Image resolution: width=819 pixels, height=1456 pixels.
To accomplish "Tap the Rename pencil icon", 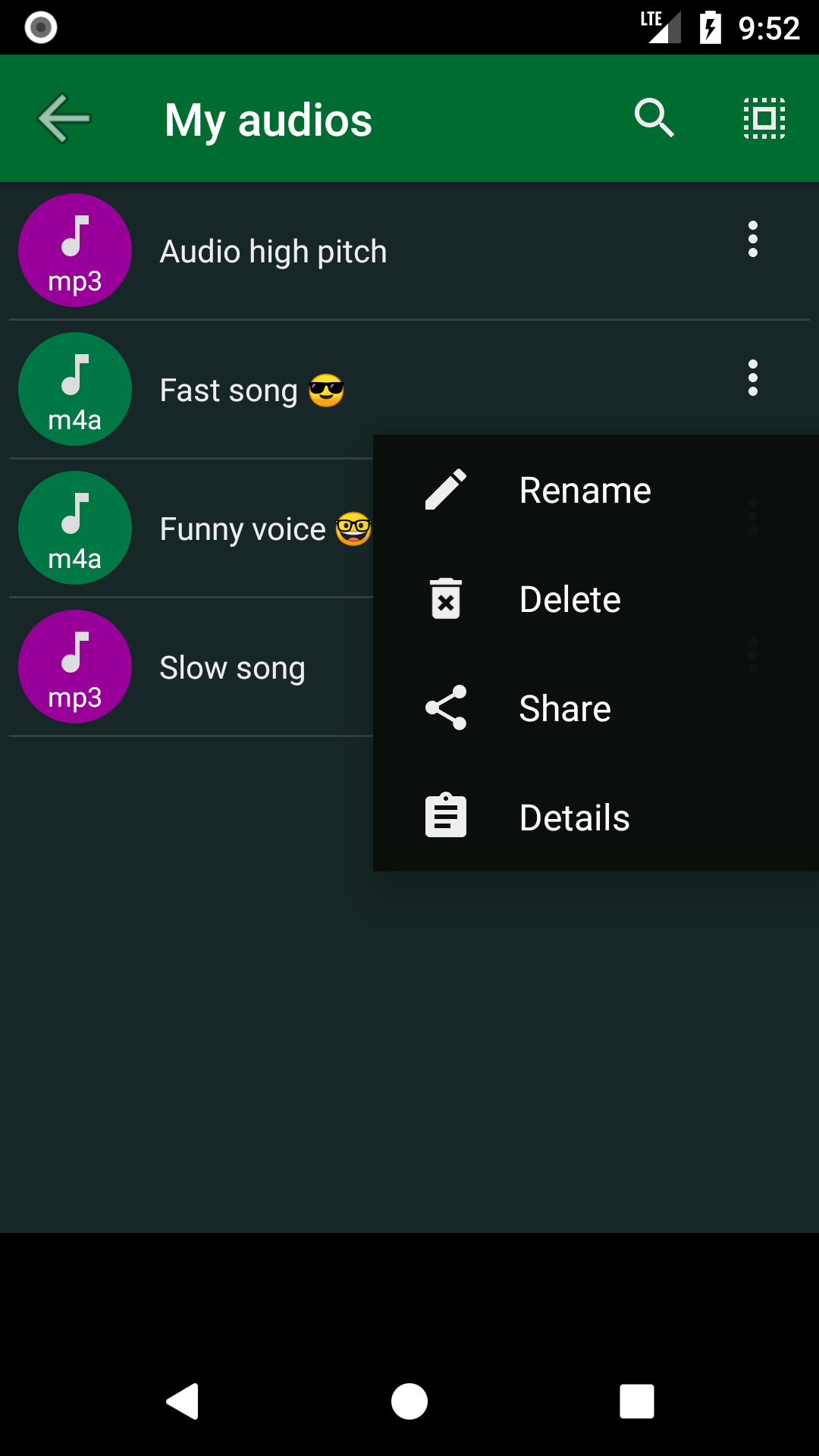I will coord(445,489).
